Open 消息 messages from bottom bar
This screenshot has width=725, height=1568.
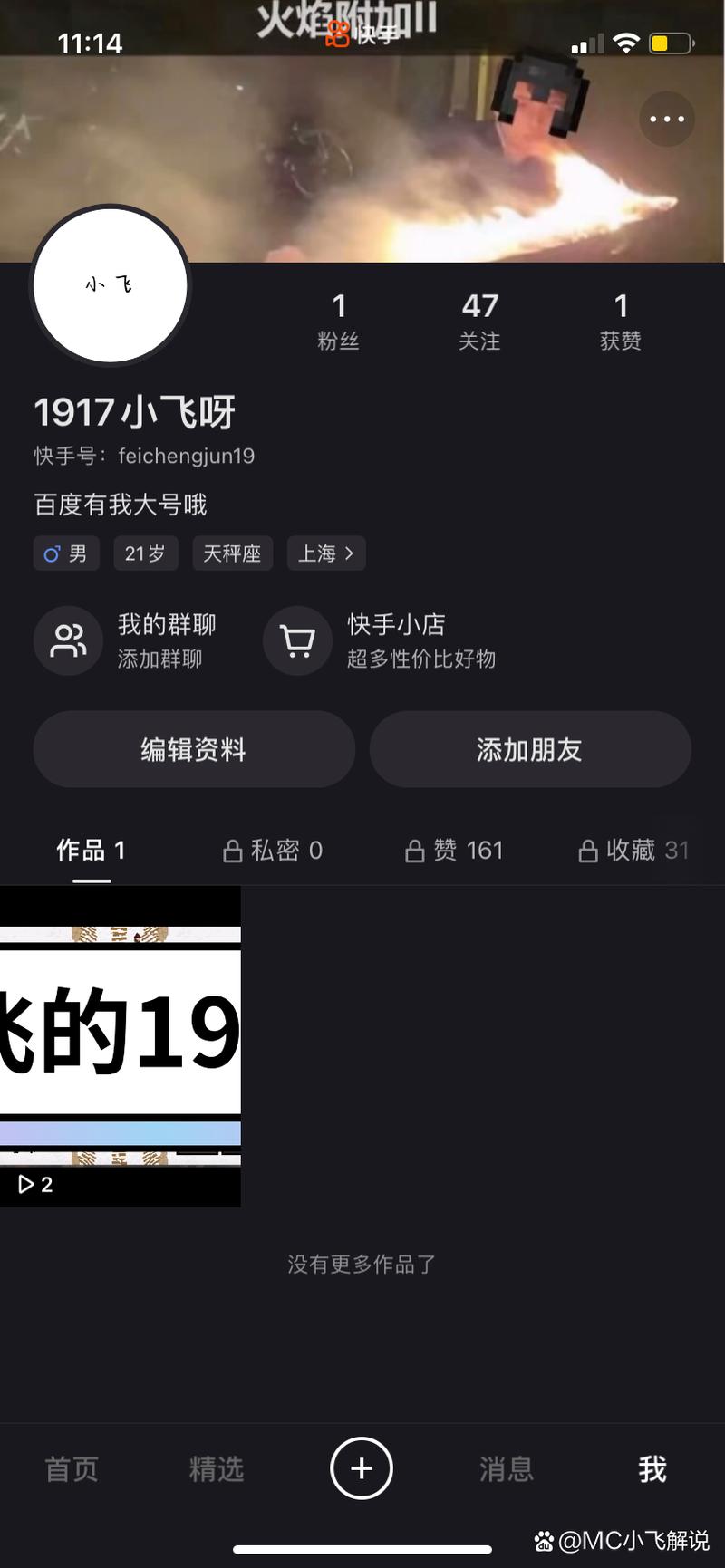506,1469
